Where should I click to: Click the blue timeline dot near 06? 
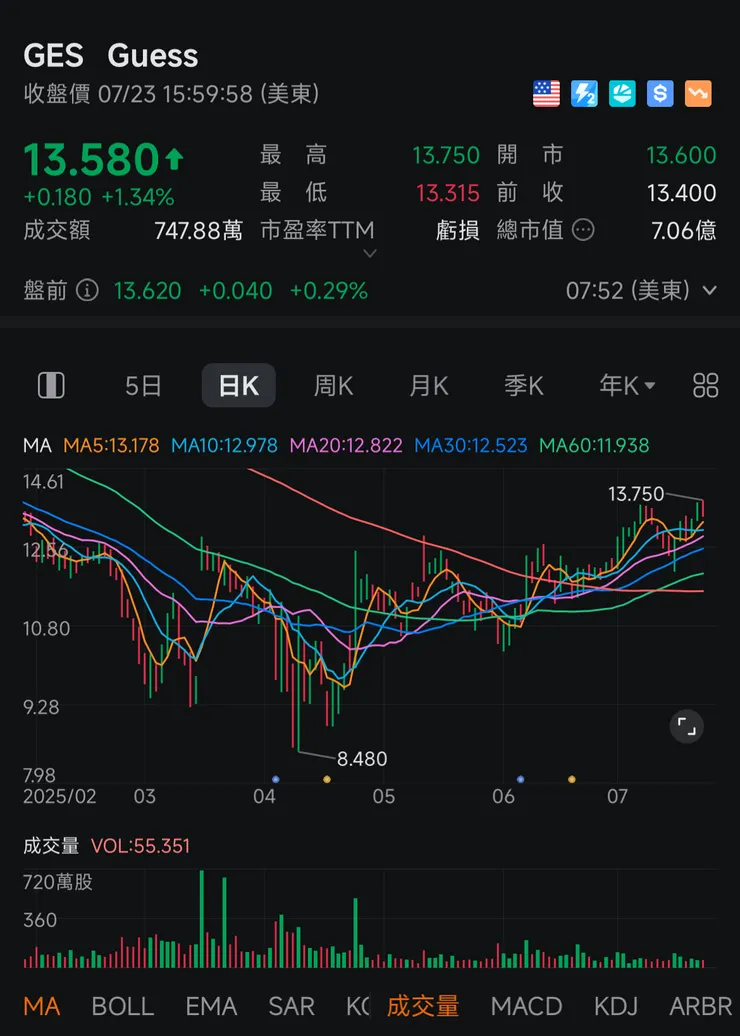[x=521, y=779]
